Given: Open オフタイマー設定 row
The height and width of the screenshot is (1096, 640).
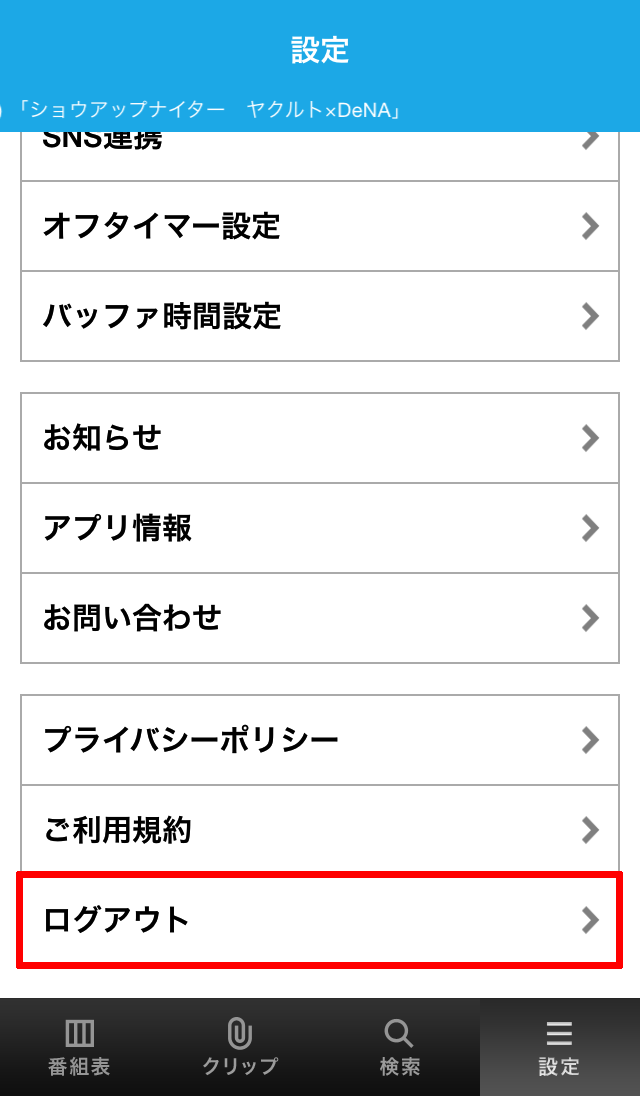Looking at the screenshot, I should [x=320, y=226].
